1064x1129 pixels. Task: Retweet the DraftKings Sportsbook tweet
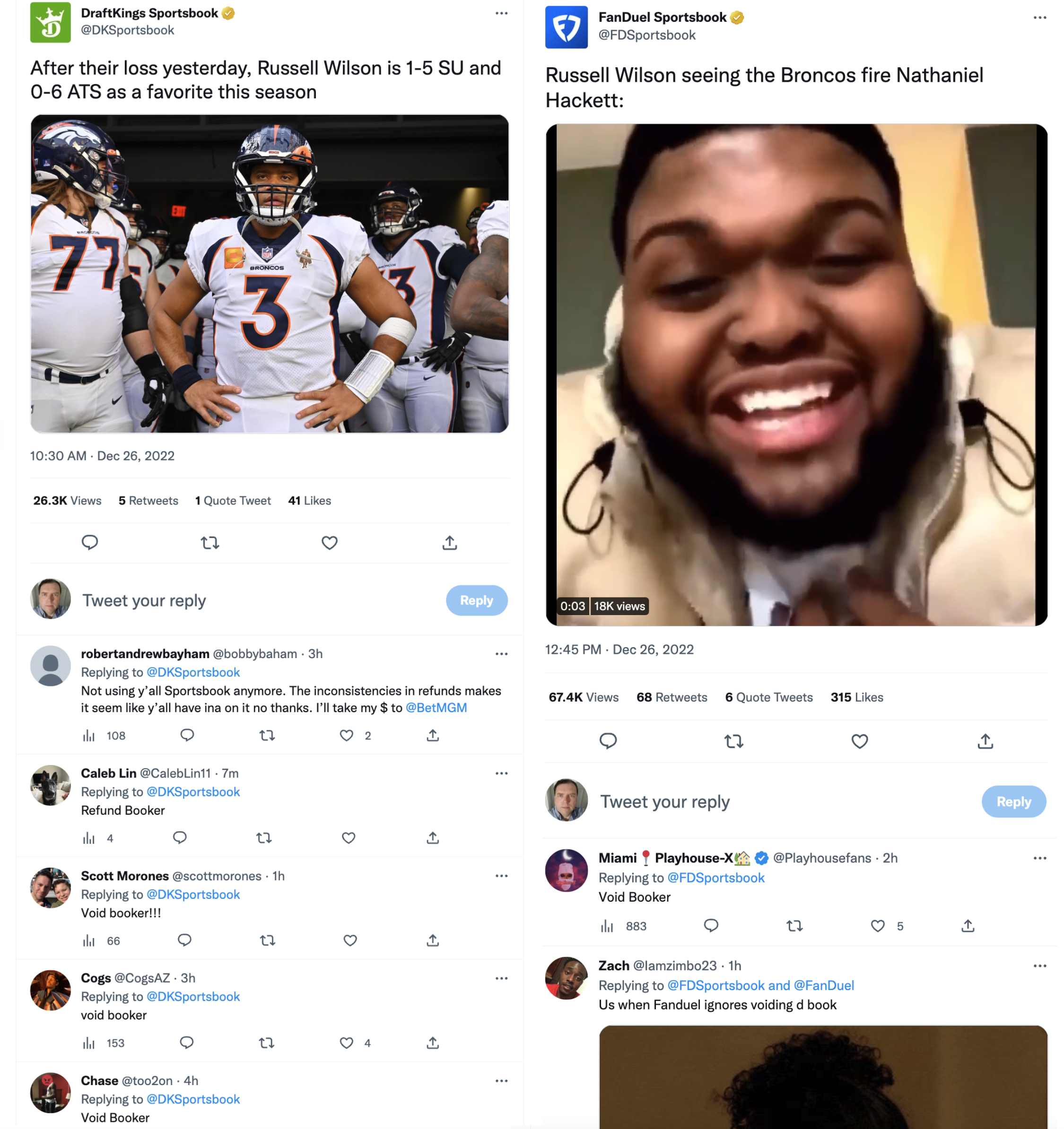click(209, 543)
